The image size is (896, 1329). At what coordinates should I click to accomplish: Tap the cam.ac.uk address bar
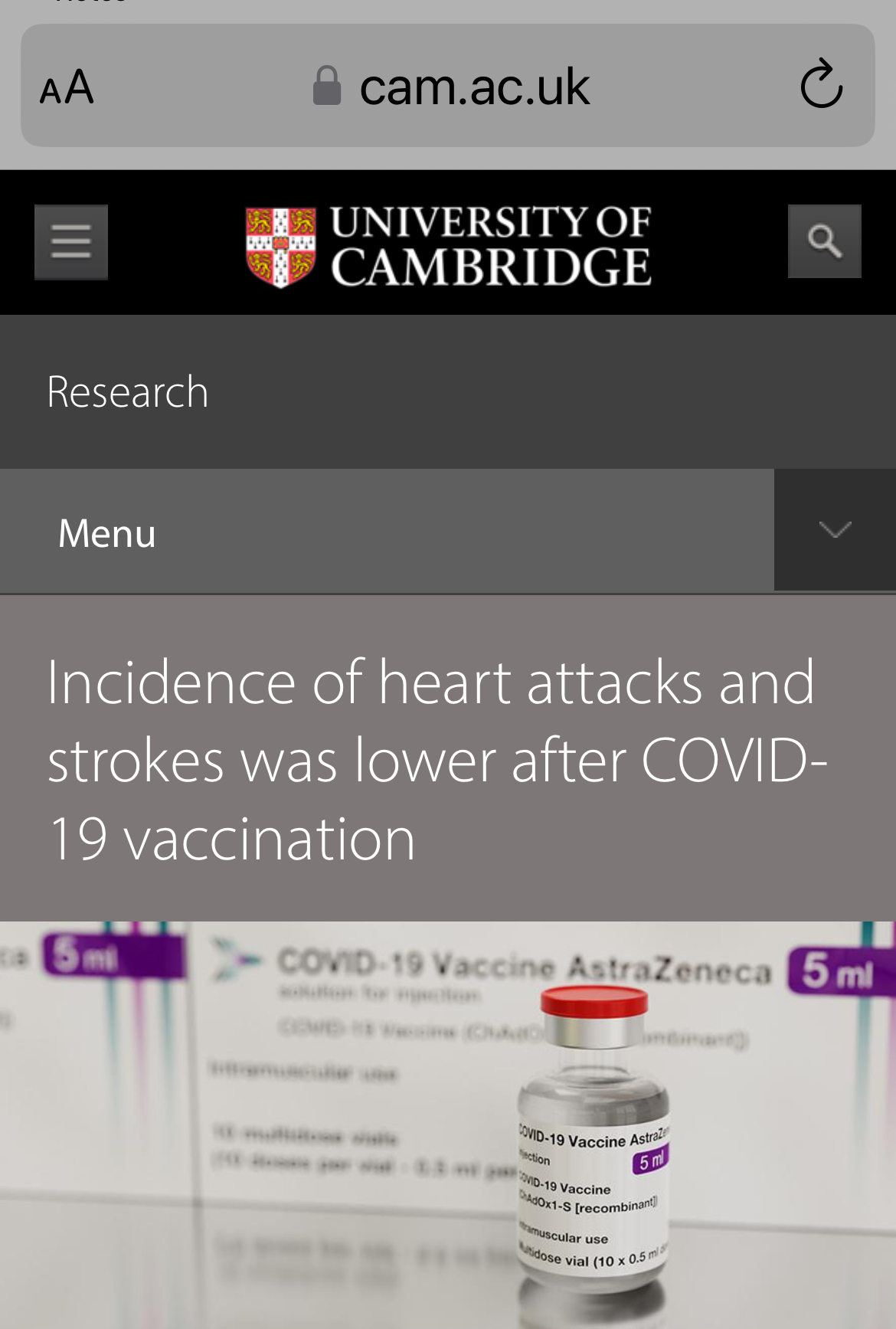click(452, 87)
